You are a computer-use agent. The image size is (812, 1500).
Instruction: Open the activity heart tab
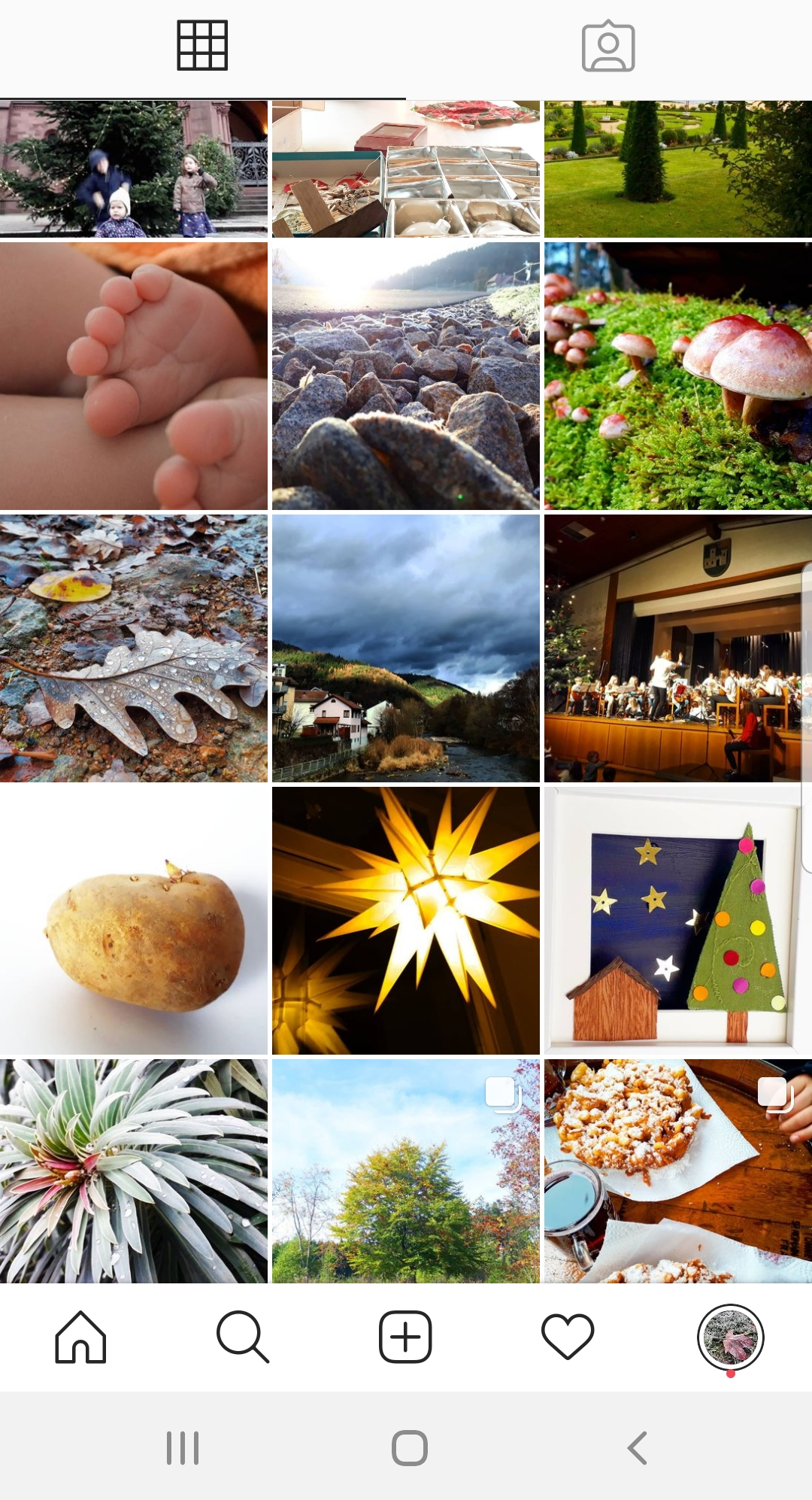pos(568,1338)
